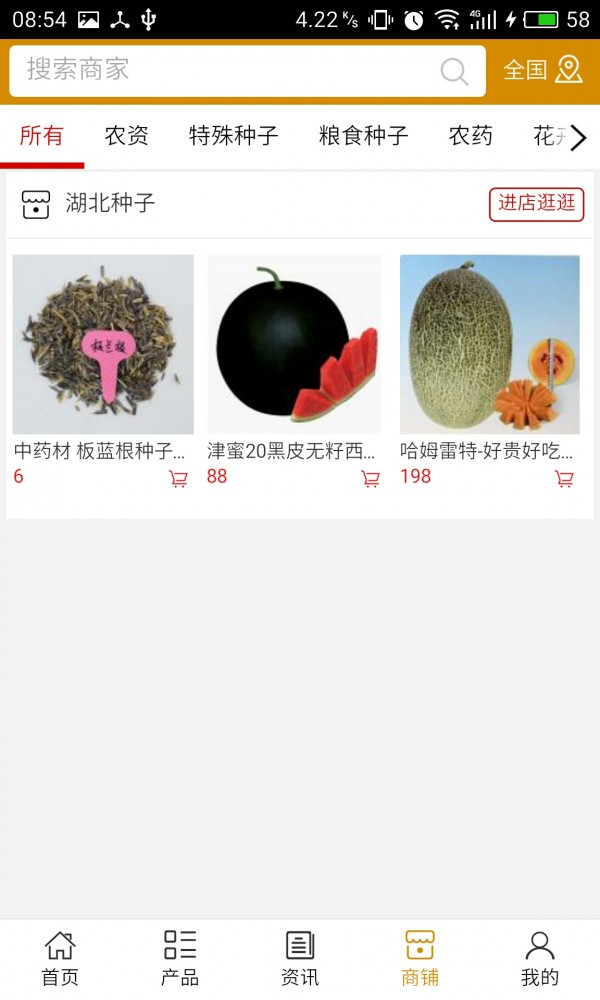Open the 哈姆雷特 melon product

click(x=490, y=345)
